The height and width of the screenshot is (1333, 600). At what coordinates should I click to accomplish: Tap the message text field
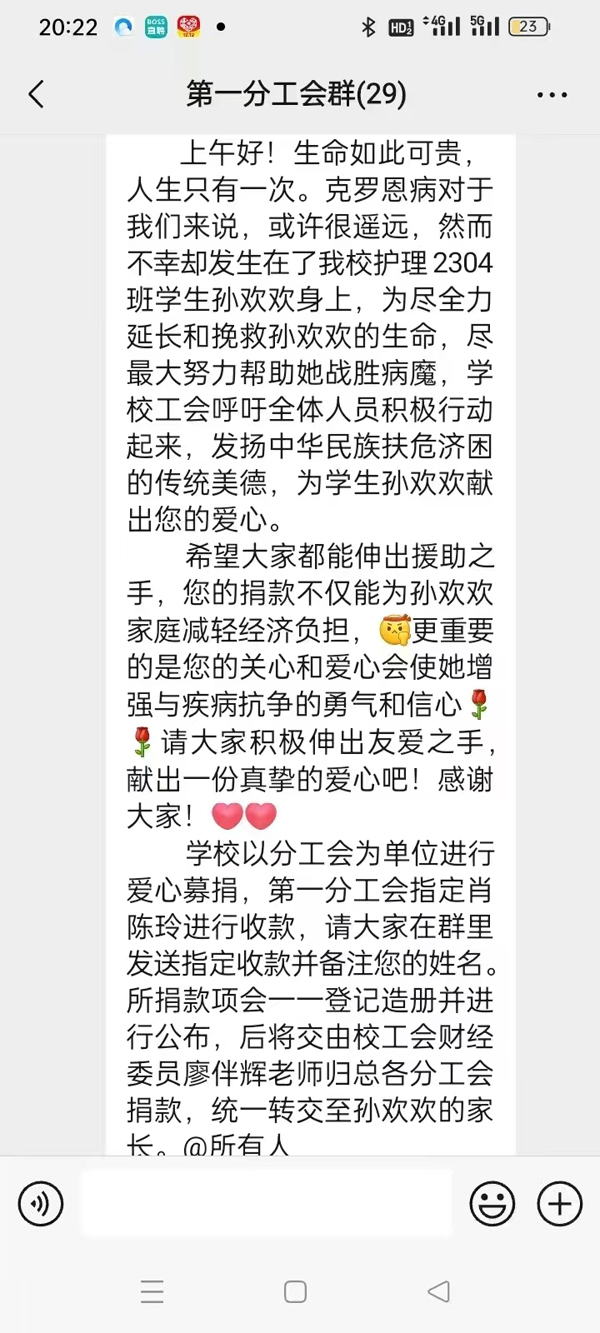(x=266, y=1203)
